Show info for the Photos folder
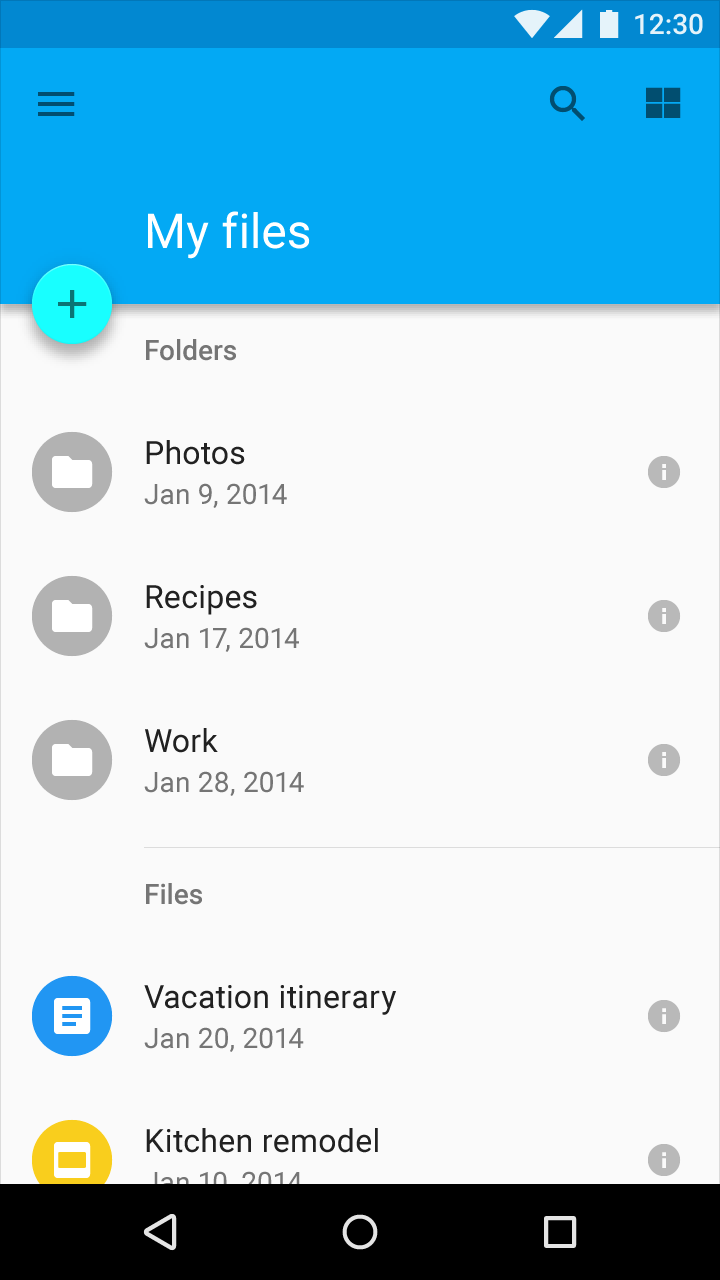The image size is (720, 1280). click(x=664, y=472)
